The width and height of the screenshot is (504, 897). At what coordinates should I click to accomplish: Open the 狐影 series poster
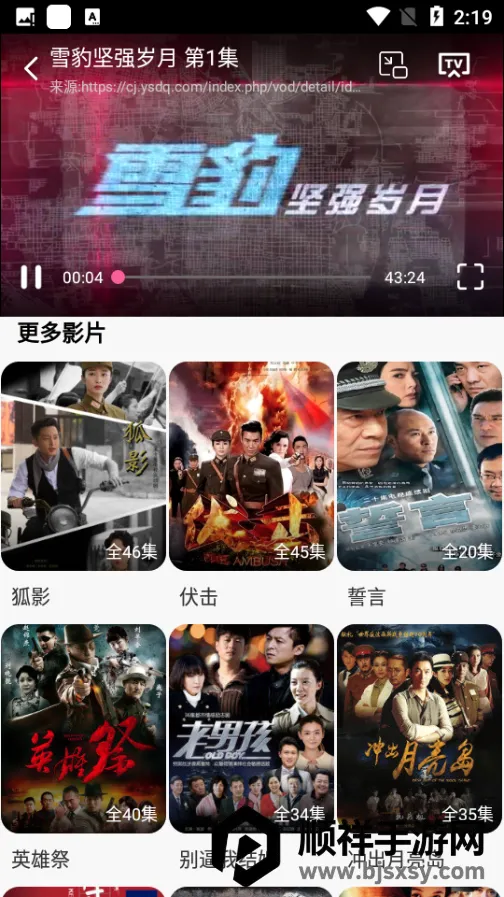click(84, 466)
